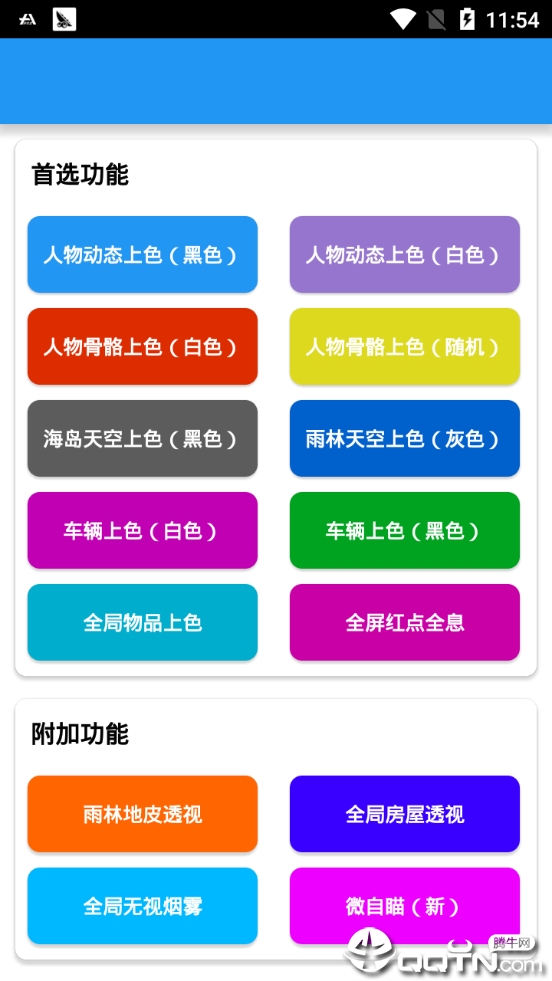Tap 海岛天空上色（黑色） button

coord(143,439)
